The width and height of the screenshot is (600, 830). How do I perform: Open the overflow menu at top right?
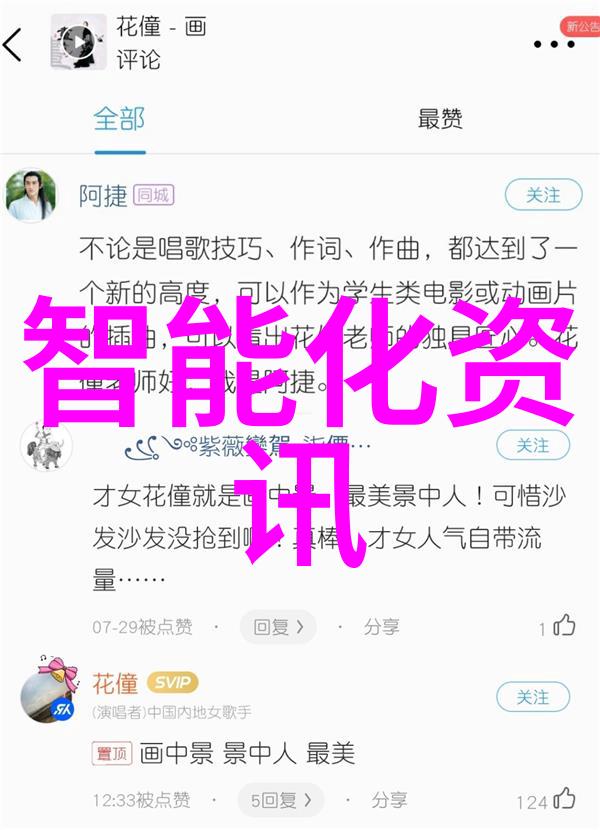click(553, 43)
